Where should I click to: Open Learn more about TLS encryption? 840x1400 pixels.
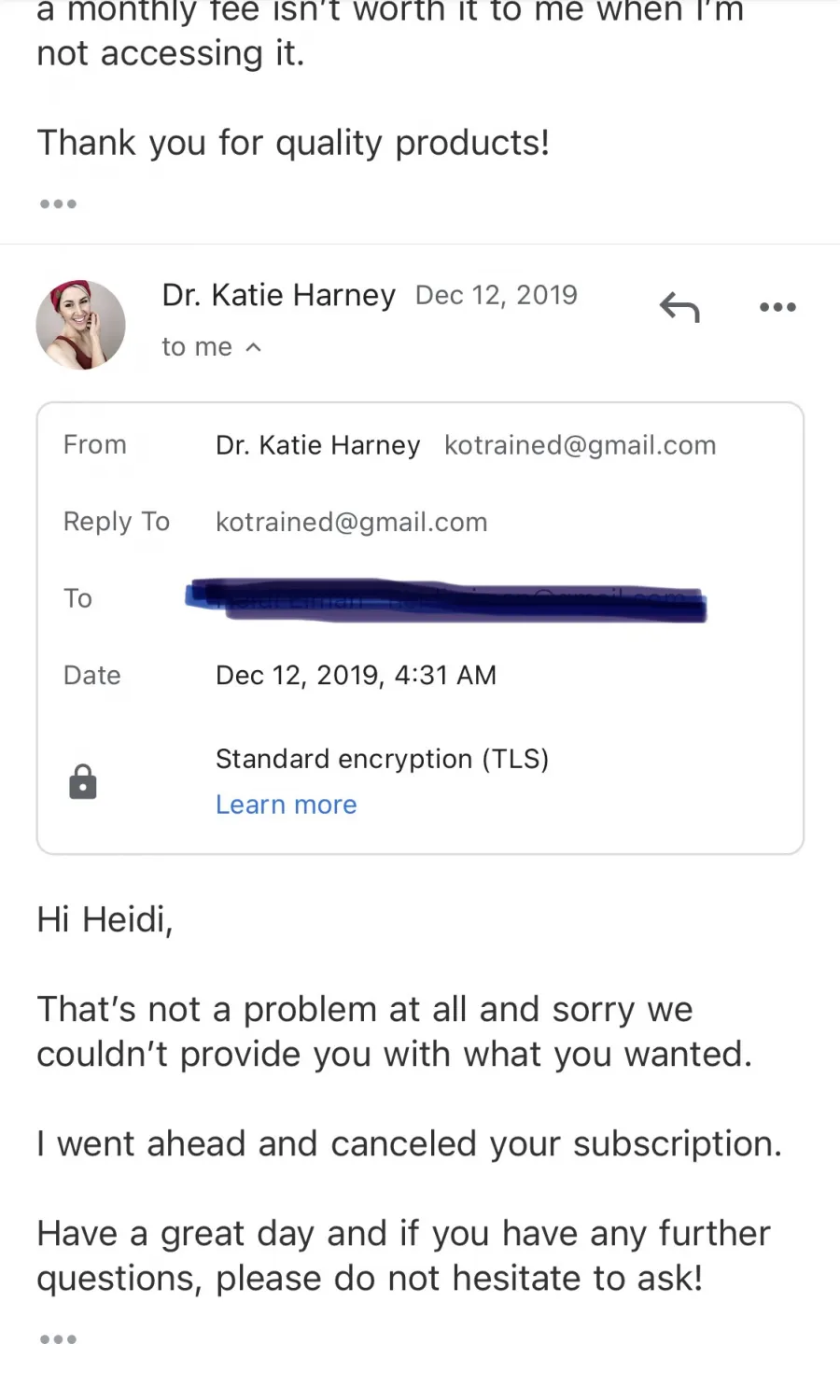tap(286, 805)
